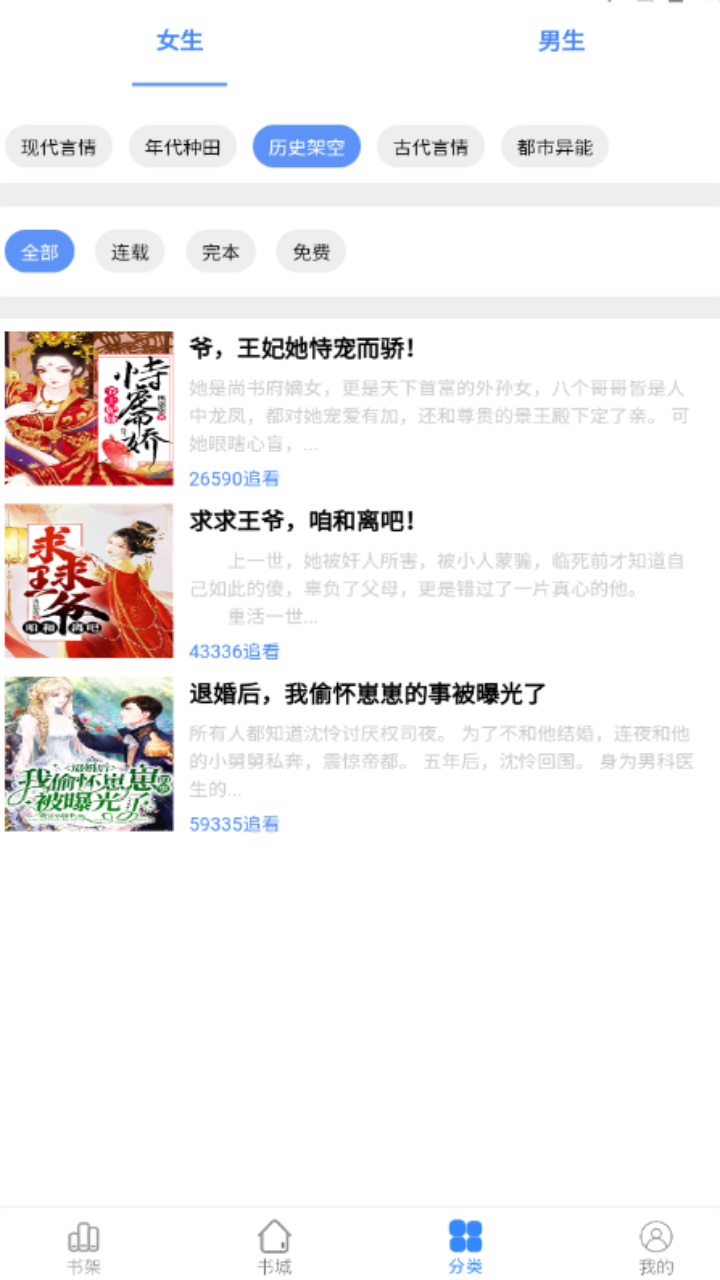Switch to the 男生 tab
This screenshot has height=1280, width=720.
pos(562,41)
